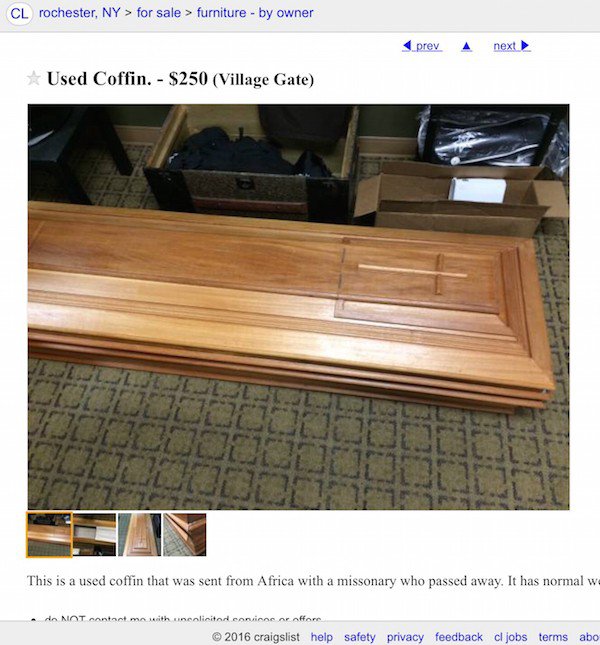Screen dimensions: 600x645
Task: Go to the rochester, NY breadcrumb
Action: point(80,13)
